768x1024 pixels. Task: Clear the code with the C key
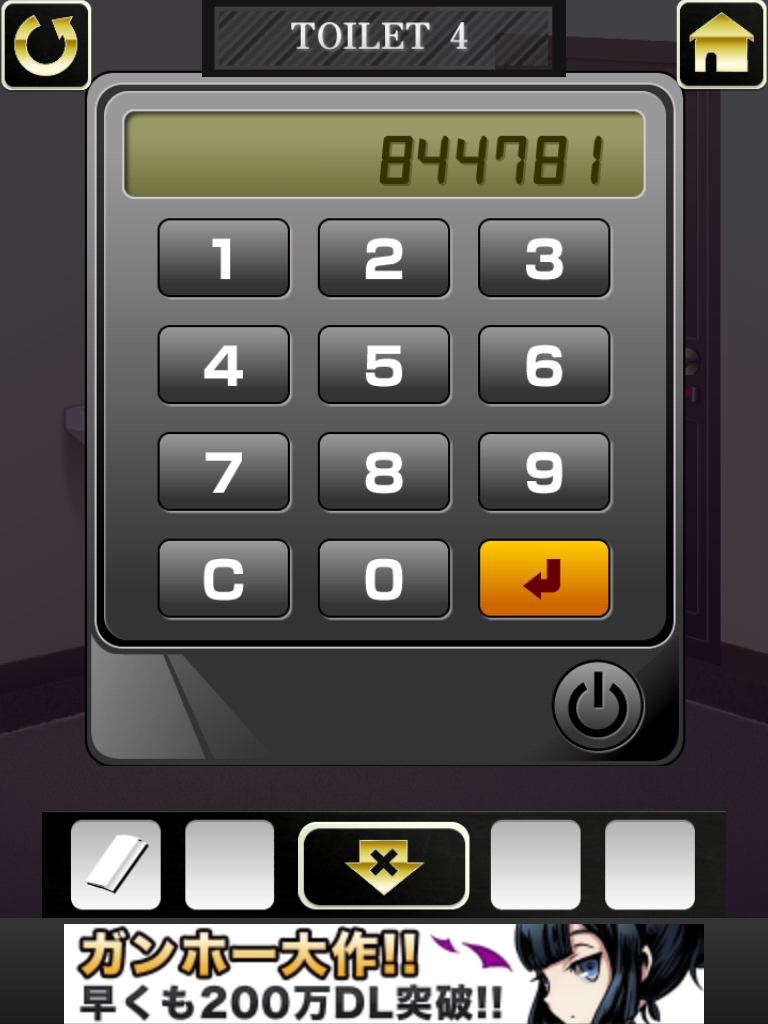pyautogui.click(x=224, y=579)
